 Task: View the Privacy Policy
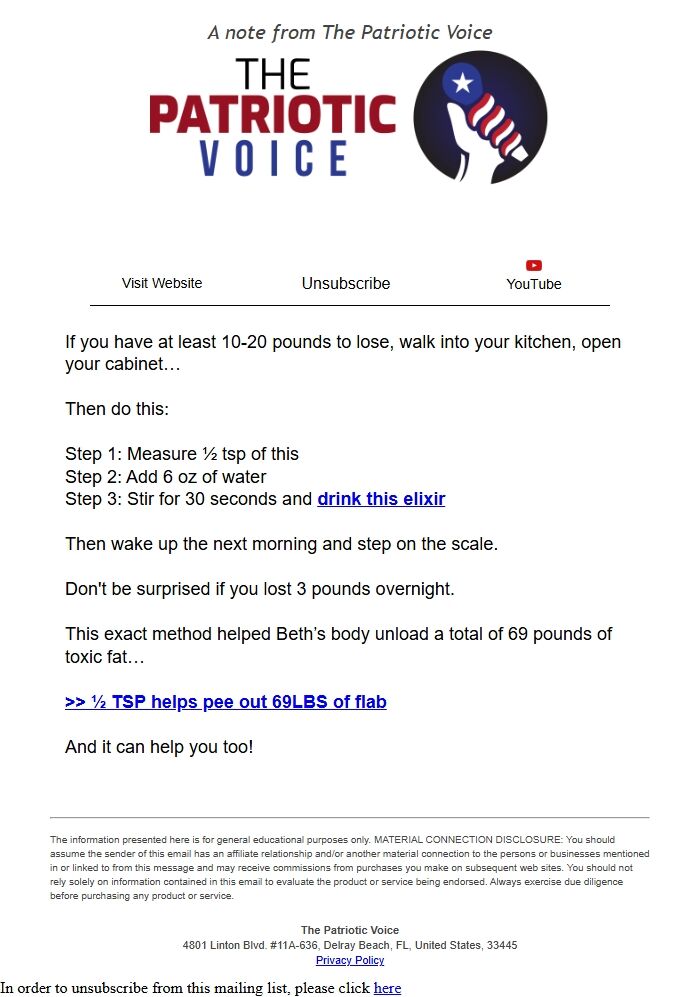point(350,960)
